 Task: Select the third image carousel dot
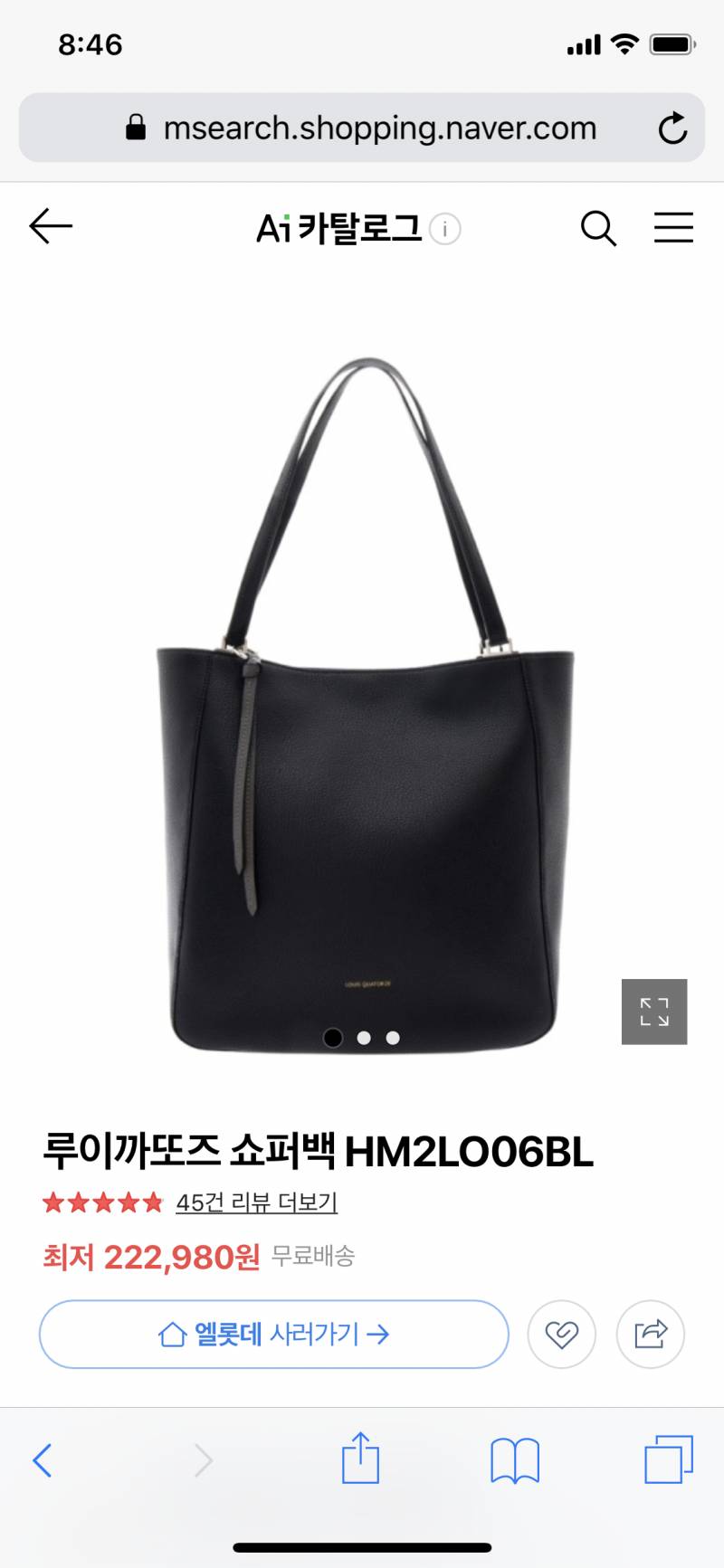point(391,1037)
